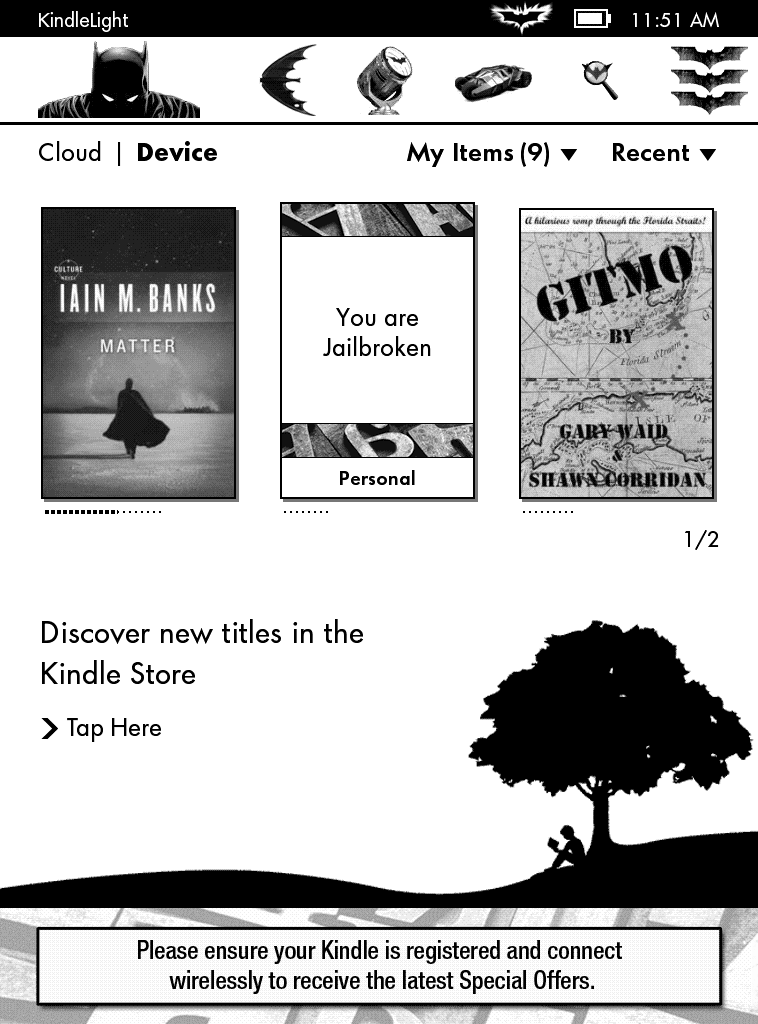Expand the My Items (9) dropdown
This screenshot has width=758, height=1024.
491,153
